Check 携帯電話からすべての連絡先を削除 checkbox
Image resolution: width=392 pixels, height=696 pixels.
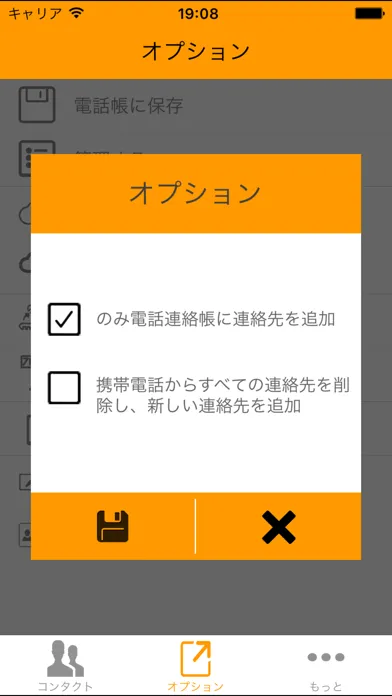coord(64,388)
